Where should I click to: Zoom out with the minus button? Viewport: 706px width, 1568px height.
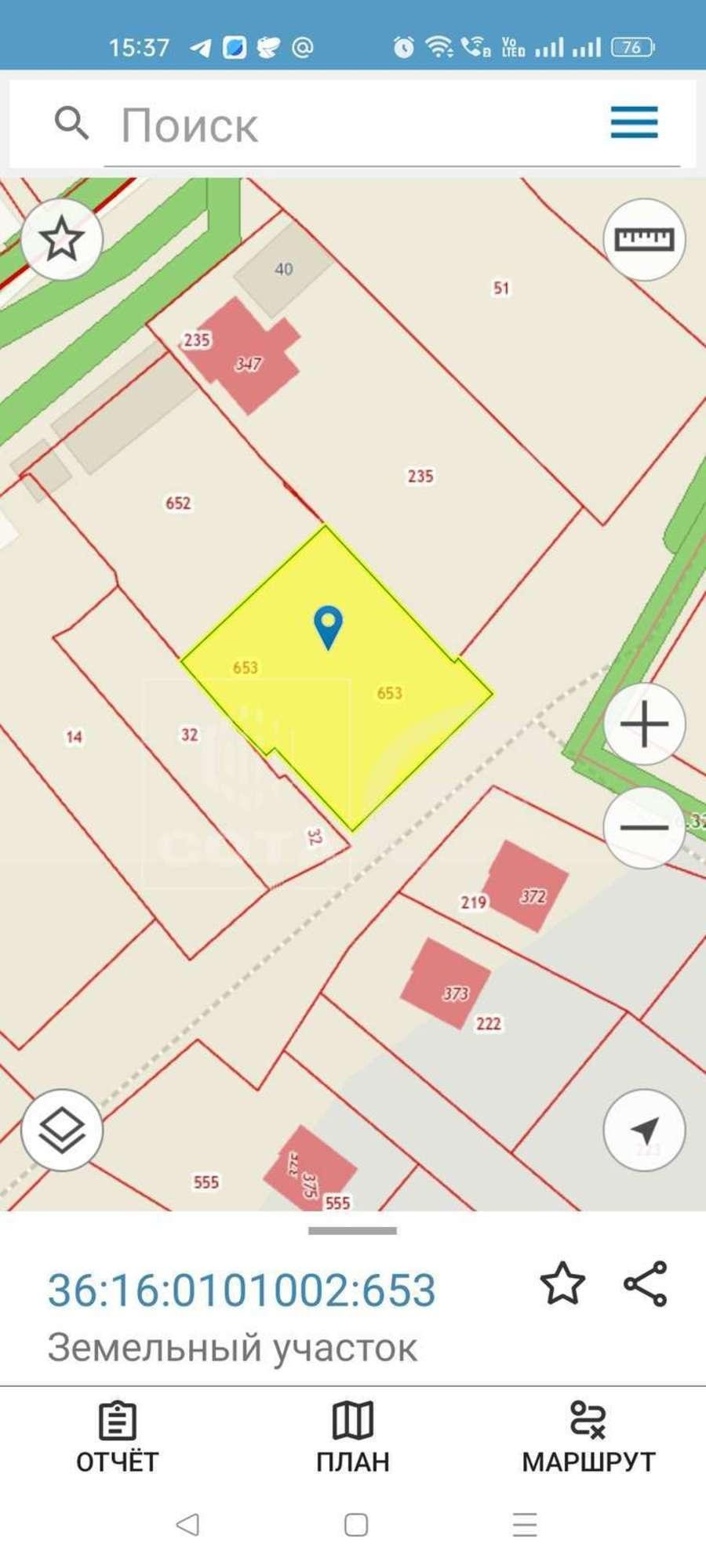[x=644, y=827]
